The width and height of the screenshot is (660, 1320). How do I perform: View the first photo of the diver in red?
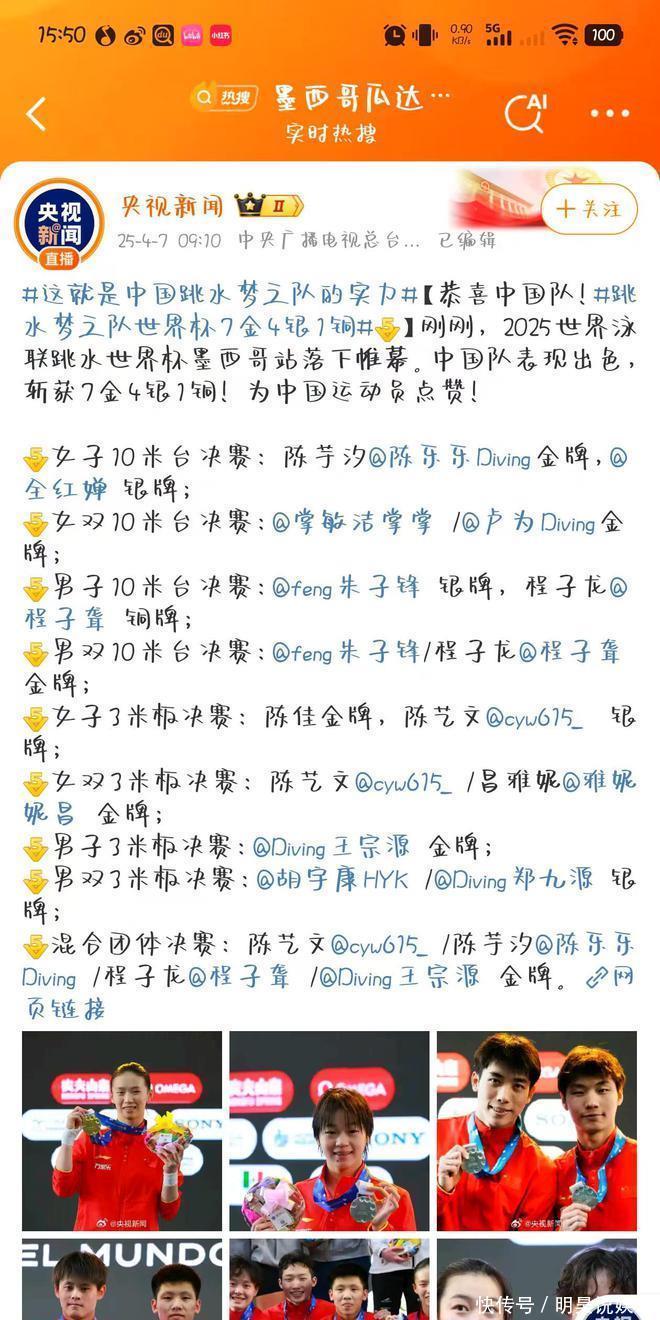(x=122, y=1131)
